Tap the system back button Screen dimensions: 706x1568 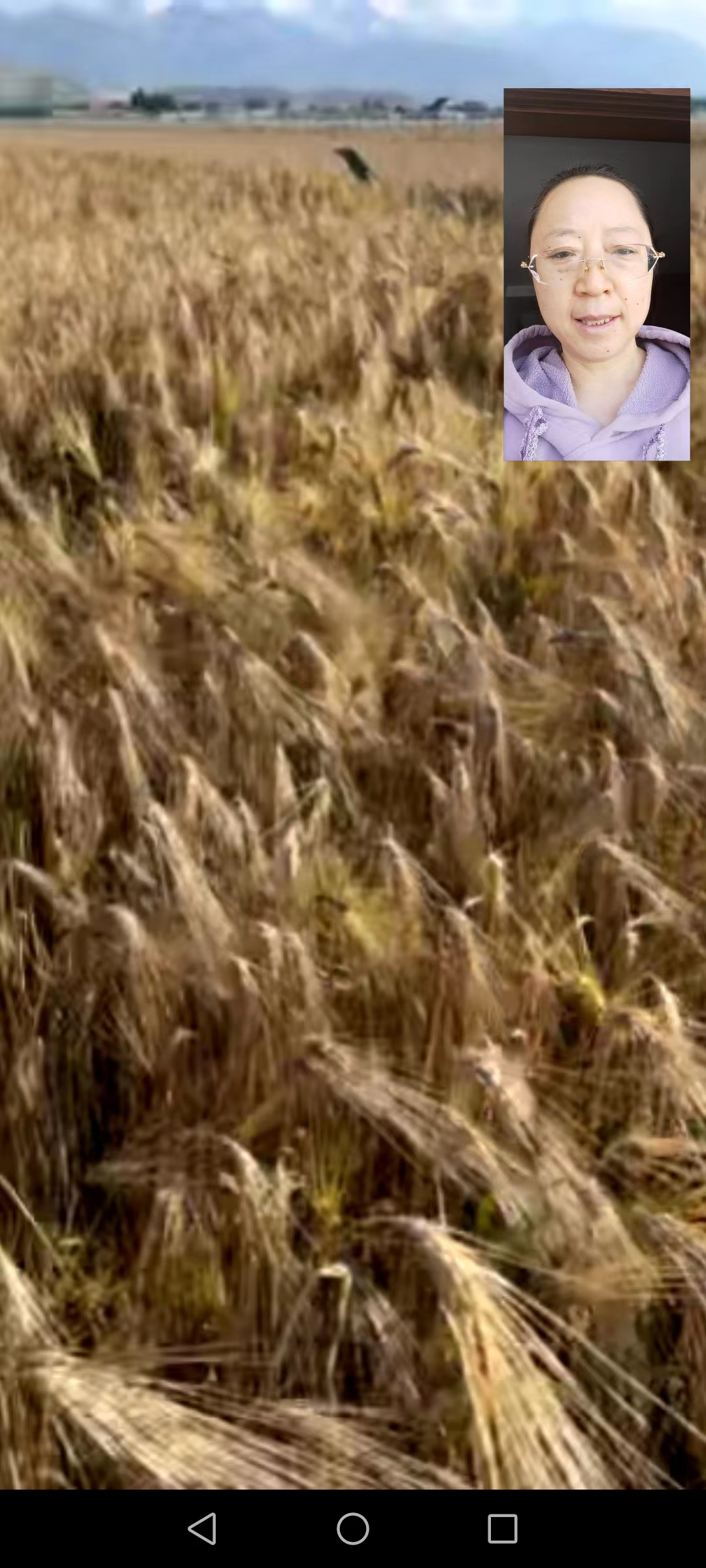tap(202, 1528)
